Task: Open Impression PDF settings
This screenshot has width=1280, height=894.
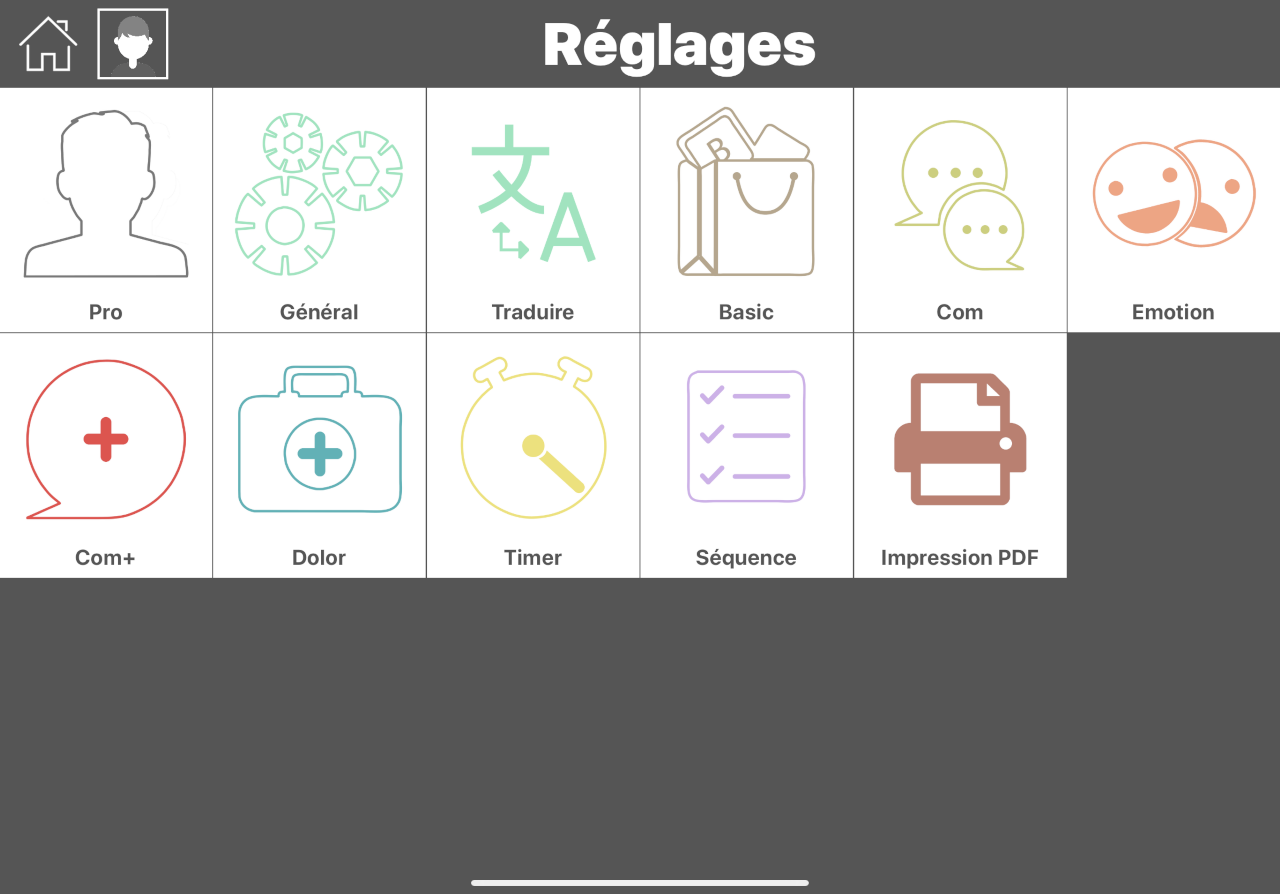Action: click(960, 455)
